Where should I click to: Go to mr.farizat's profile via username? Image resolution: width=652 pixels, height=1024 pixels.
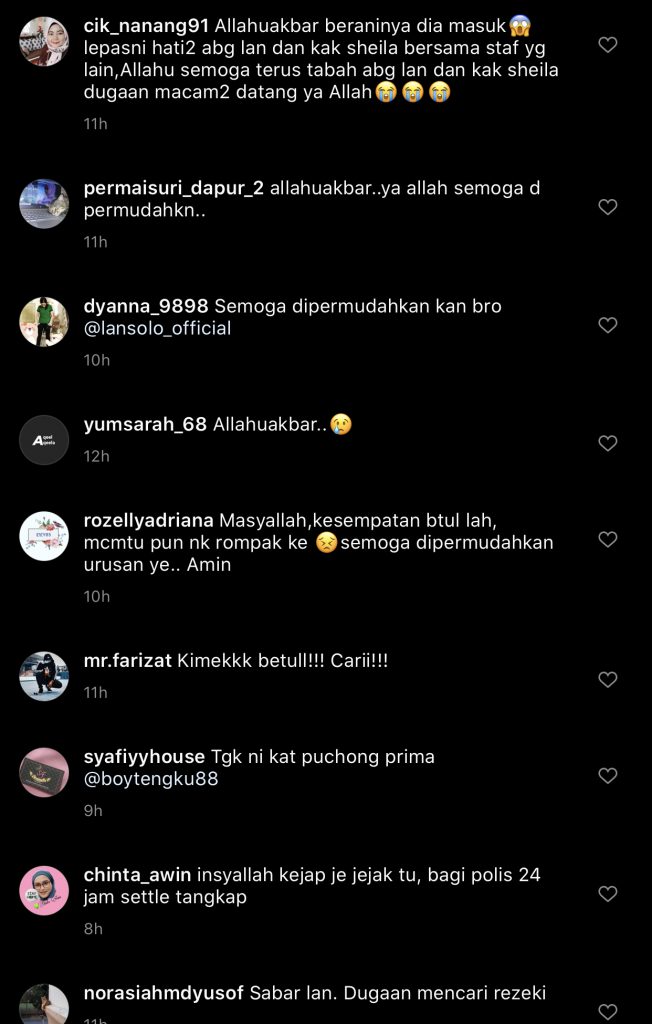click(129, 660)
